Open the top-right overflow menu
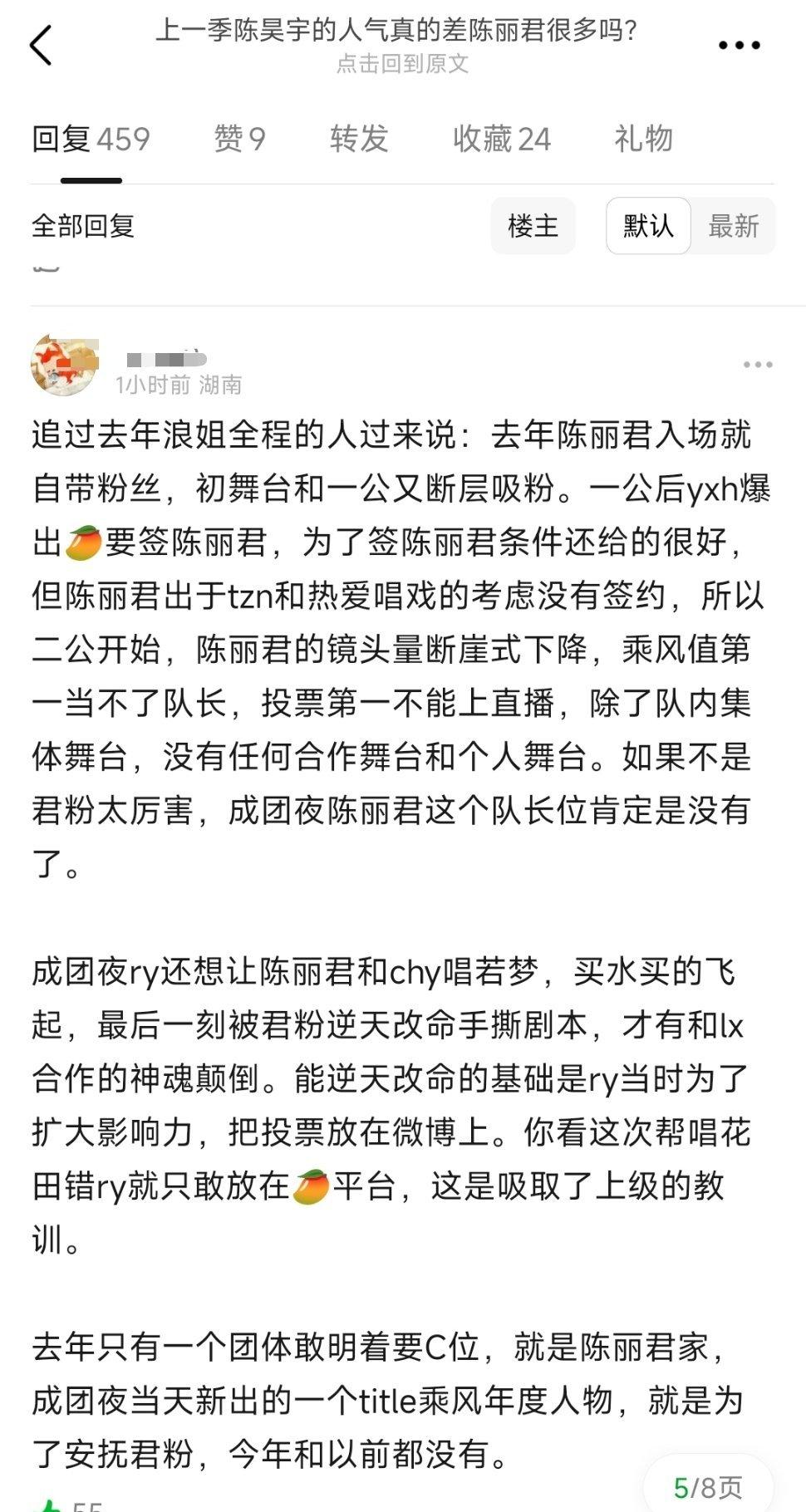The image size is (806, 1512). (739, 46)
